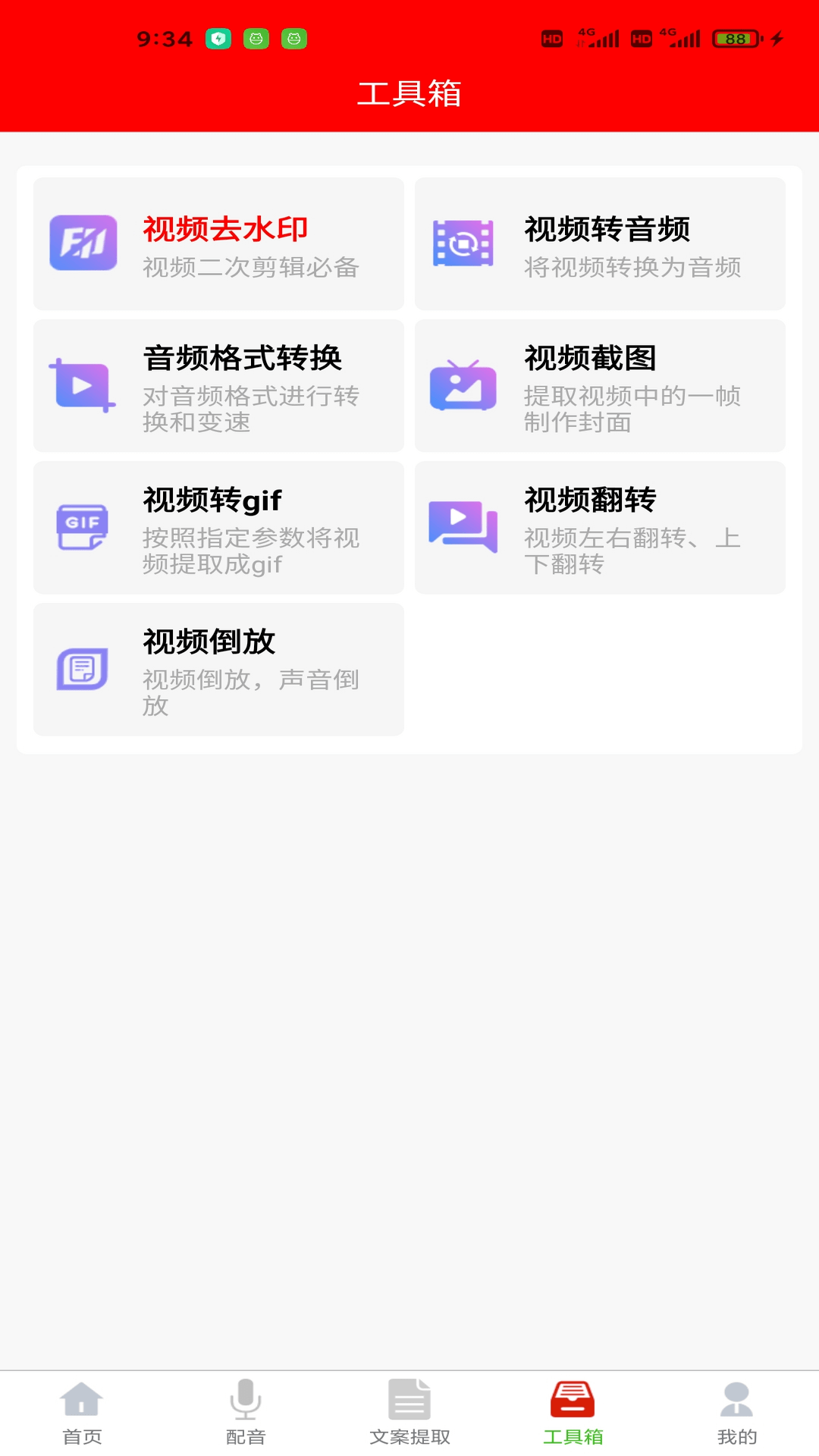Open the 视频倒放 reverse playback card
This screenshot has height=1456, width=819.
(x=218, y=669)
